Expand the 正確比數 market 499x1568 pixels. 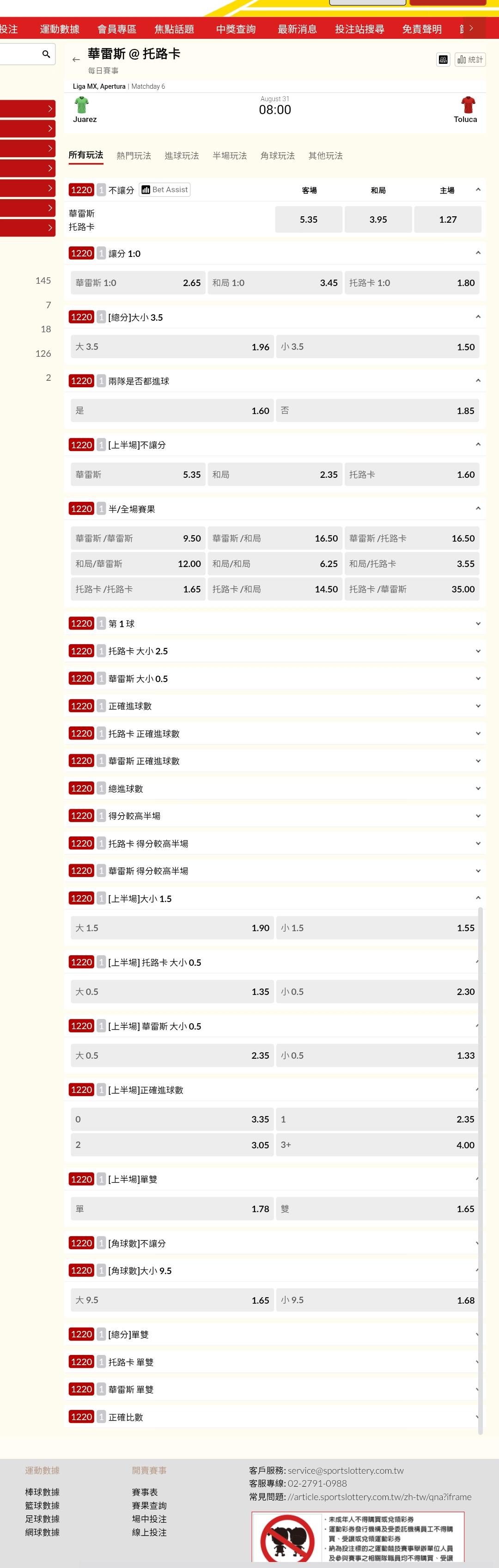tap(275, 1417)
